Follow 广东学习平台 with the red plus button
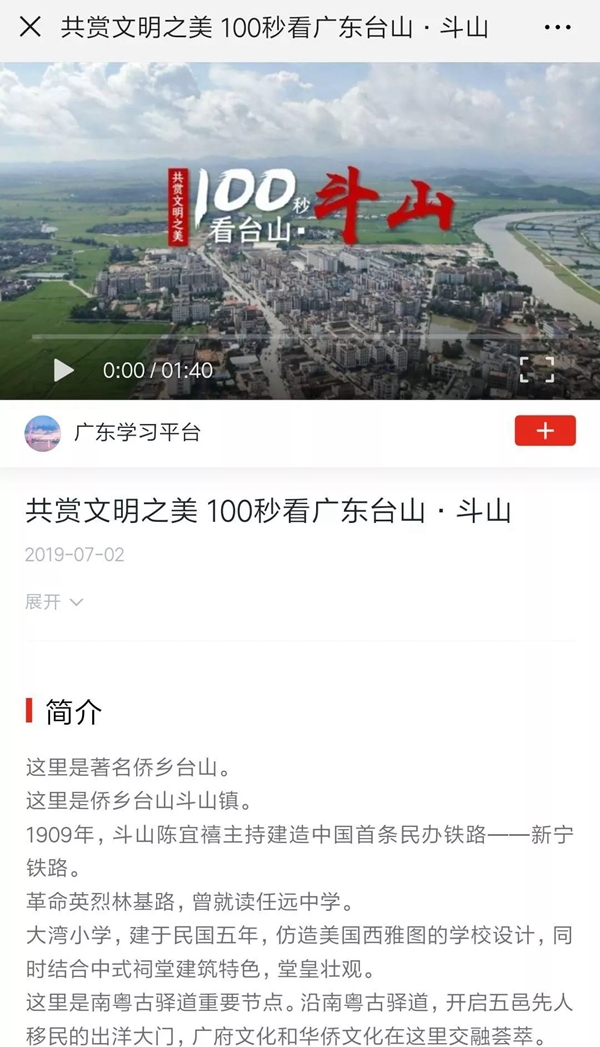 (545, 431)
